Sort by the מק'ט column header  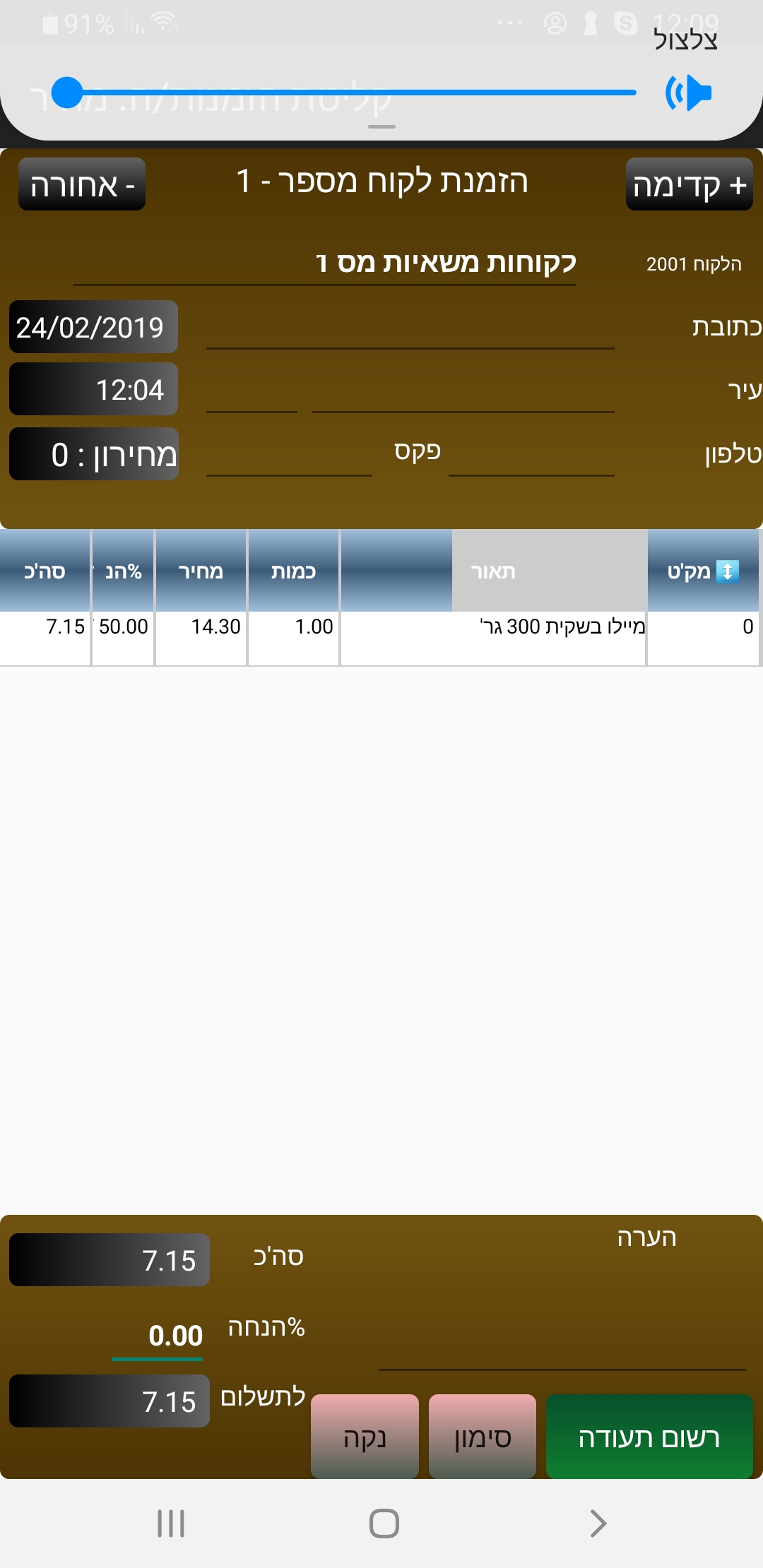pyautogui.click(x=703, y=571)
